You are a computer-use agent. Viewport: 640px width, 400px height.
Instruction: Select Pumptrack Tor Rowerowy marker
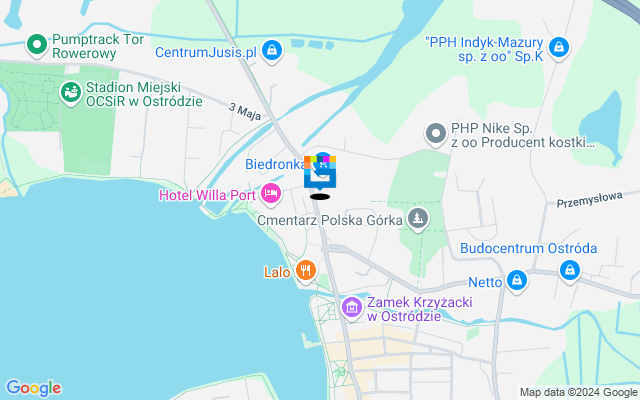tap(37, 44)
